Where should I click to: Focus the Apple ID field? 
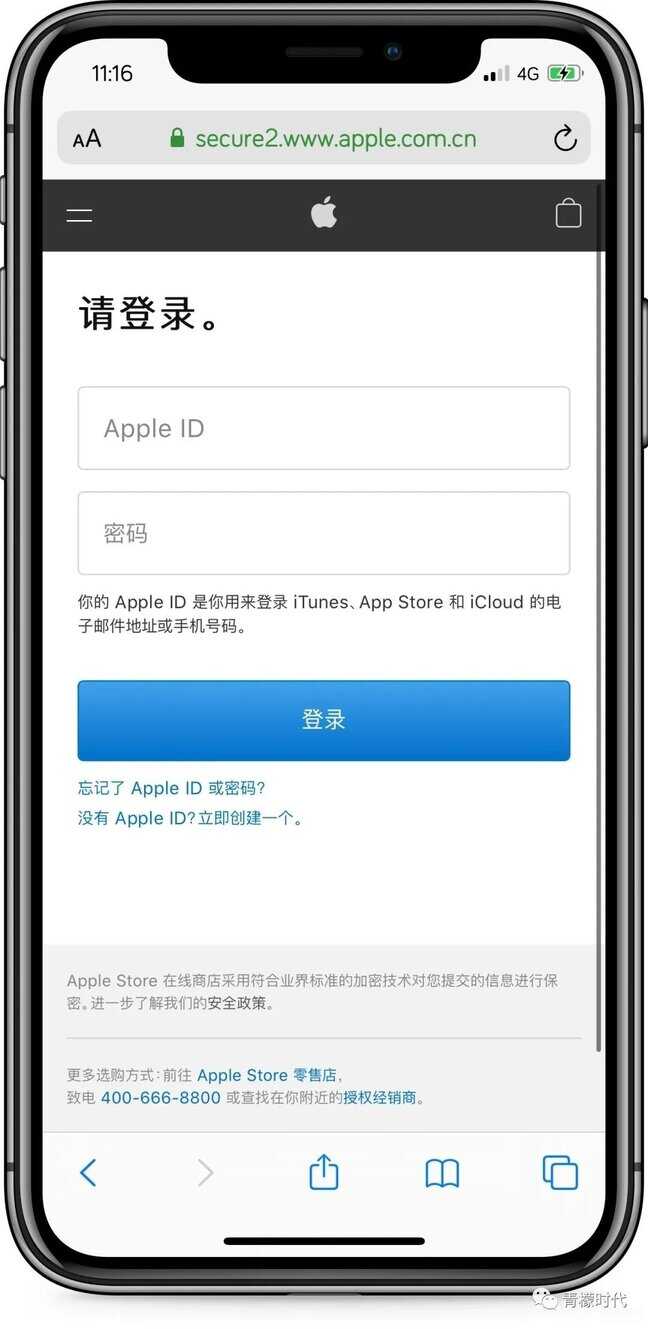pyautogui.click(x=324, y=428)
